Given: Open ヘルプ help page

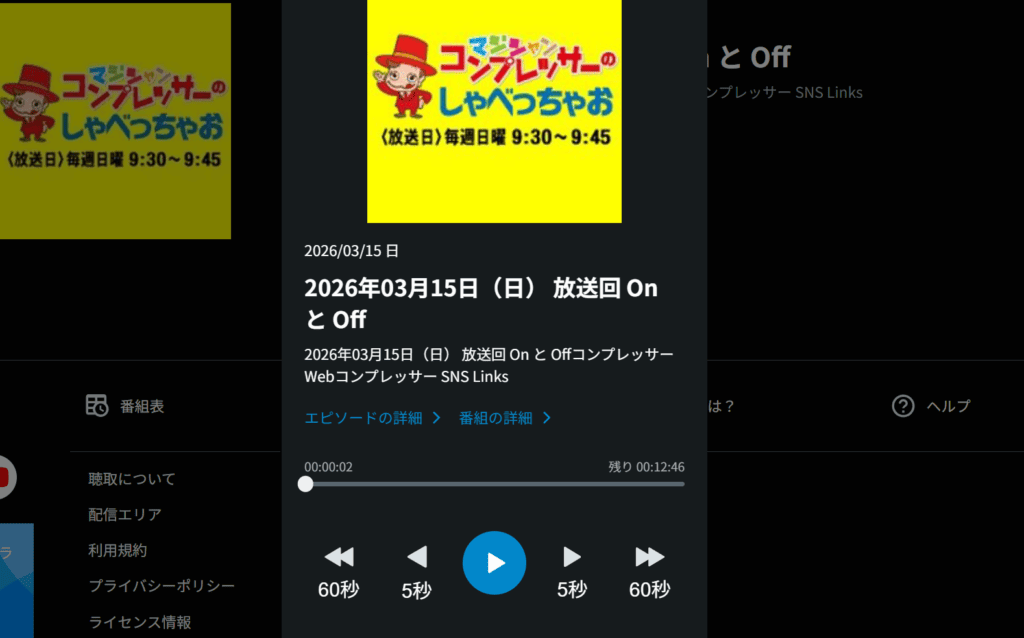Looking at the screenshot, I should click(x=931, y=406).
